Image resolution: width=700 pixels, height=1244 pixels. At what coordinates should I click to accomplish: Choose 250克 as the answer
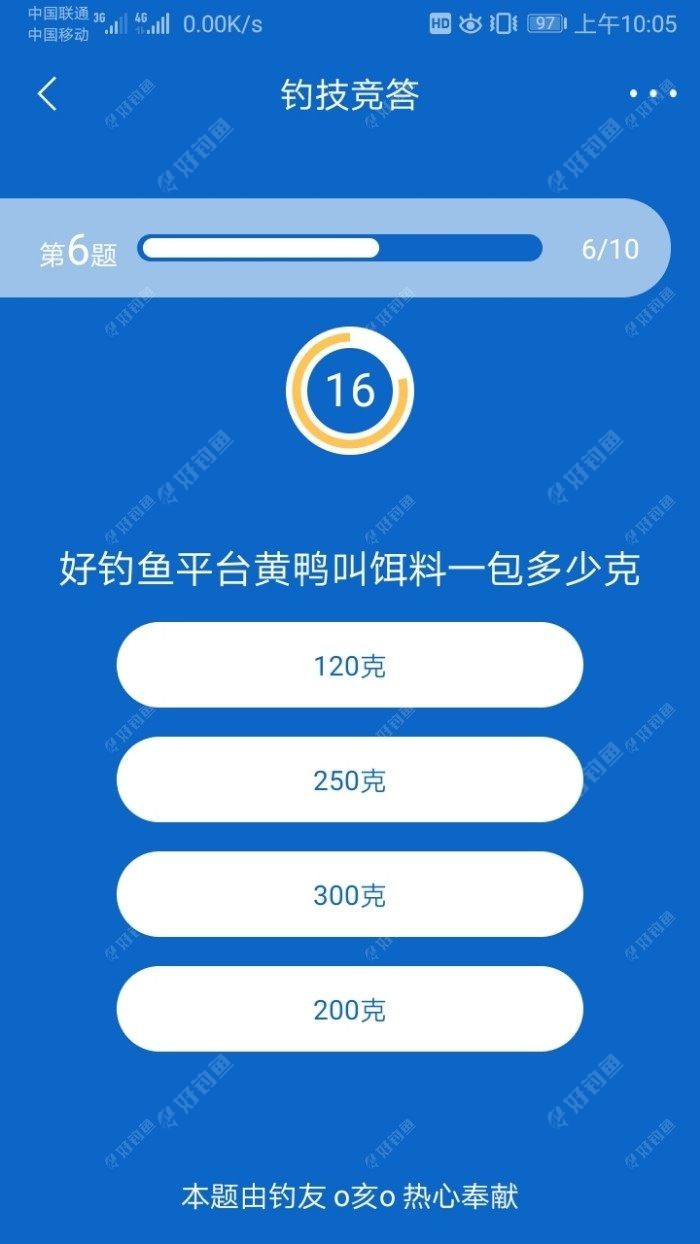tap(349, 780)
